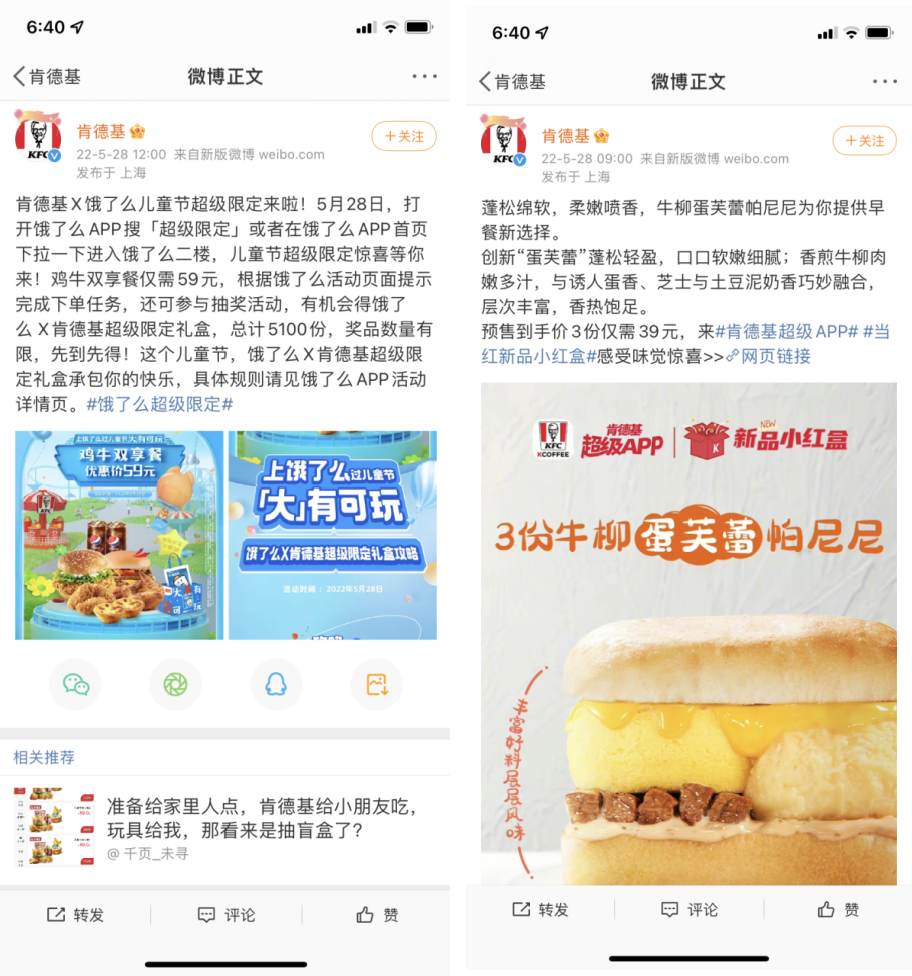Like the 蛋芙蕾帕尼尼 breakfast post
Image resolution: width=912 pixels, height=976 pixels.
(x=838, y=909)
